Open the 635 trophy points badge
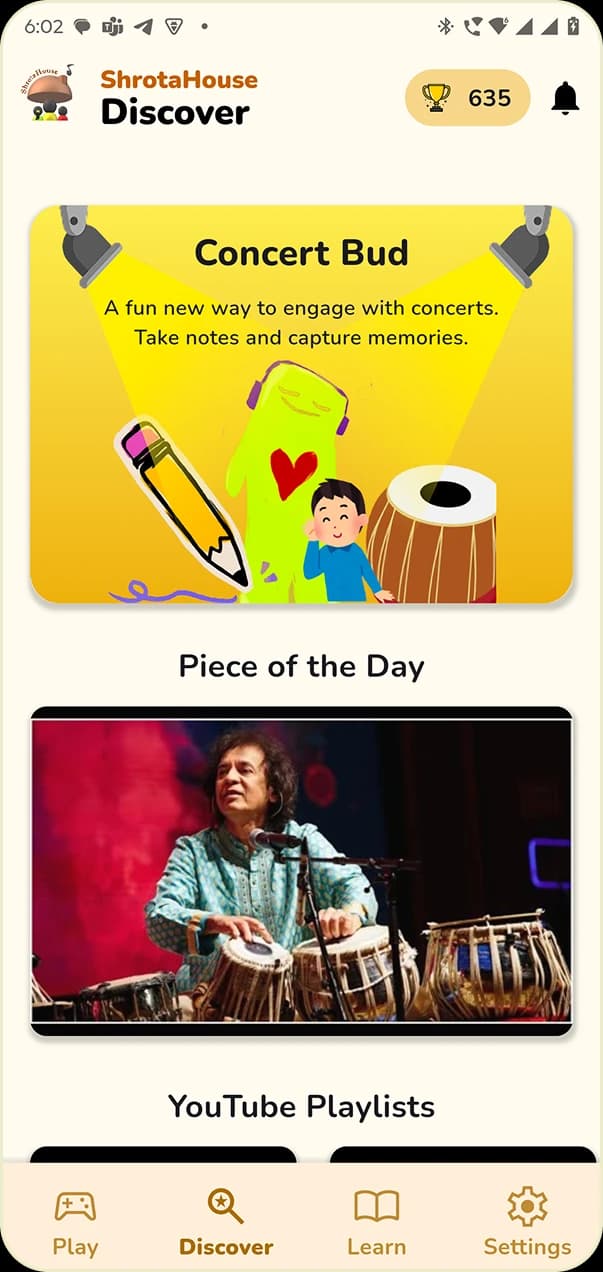This screenshot has width=603, height=1272. point(467,98)
